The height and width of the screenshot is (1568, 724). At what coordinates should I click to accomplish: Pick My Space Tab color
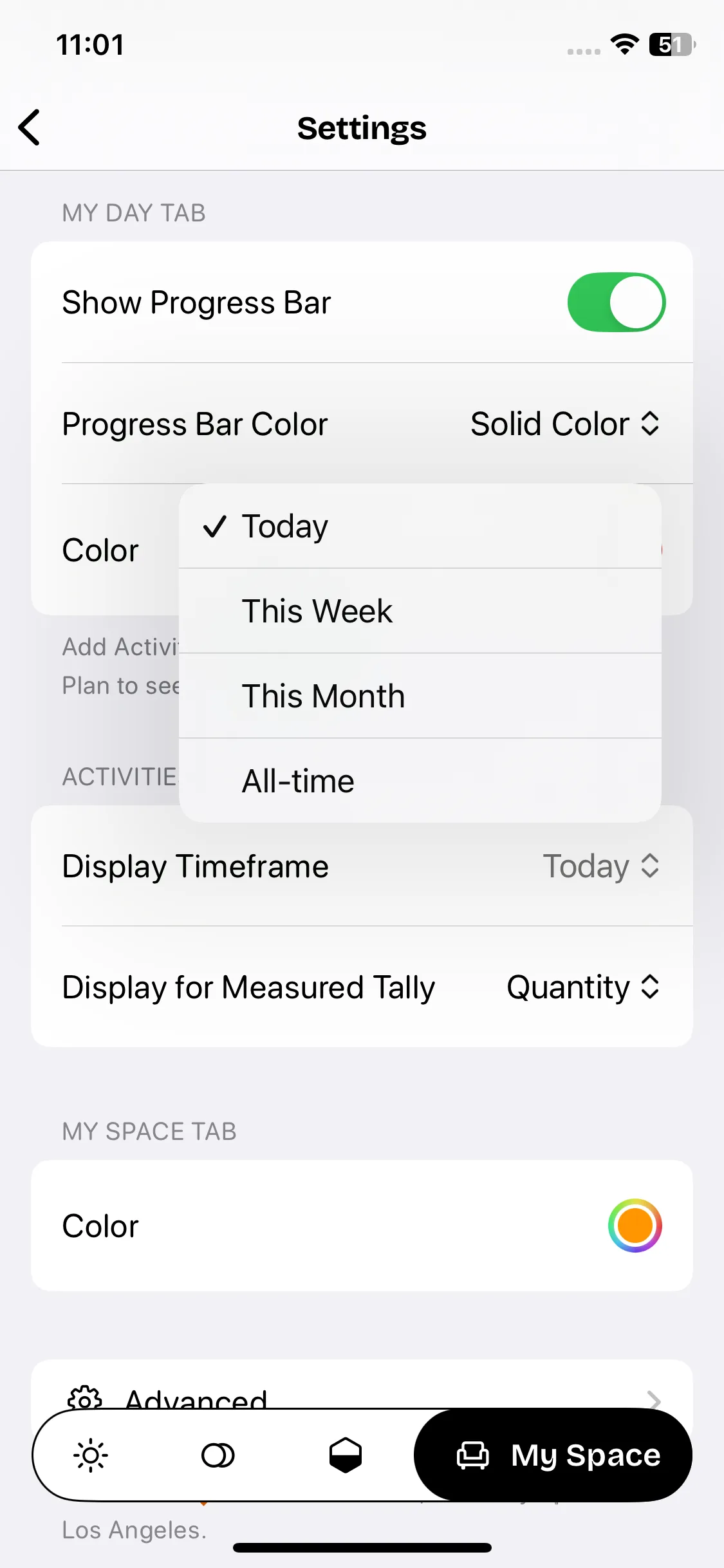(x=635, y=1226)
